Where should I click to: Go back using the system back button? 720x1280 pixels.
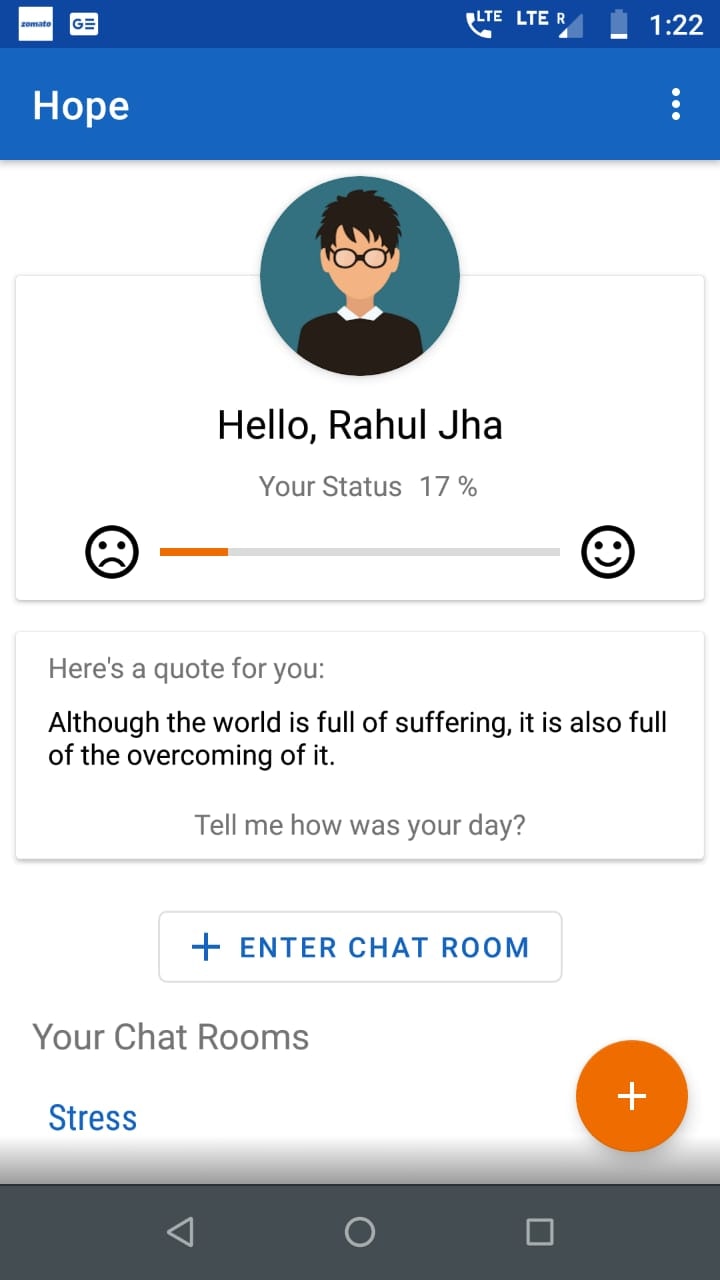click(180, 1232)
